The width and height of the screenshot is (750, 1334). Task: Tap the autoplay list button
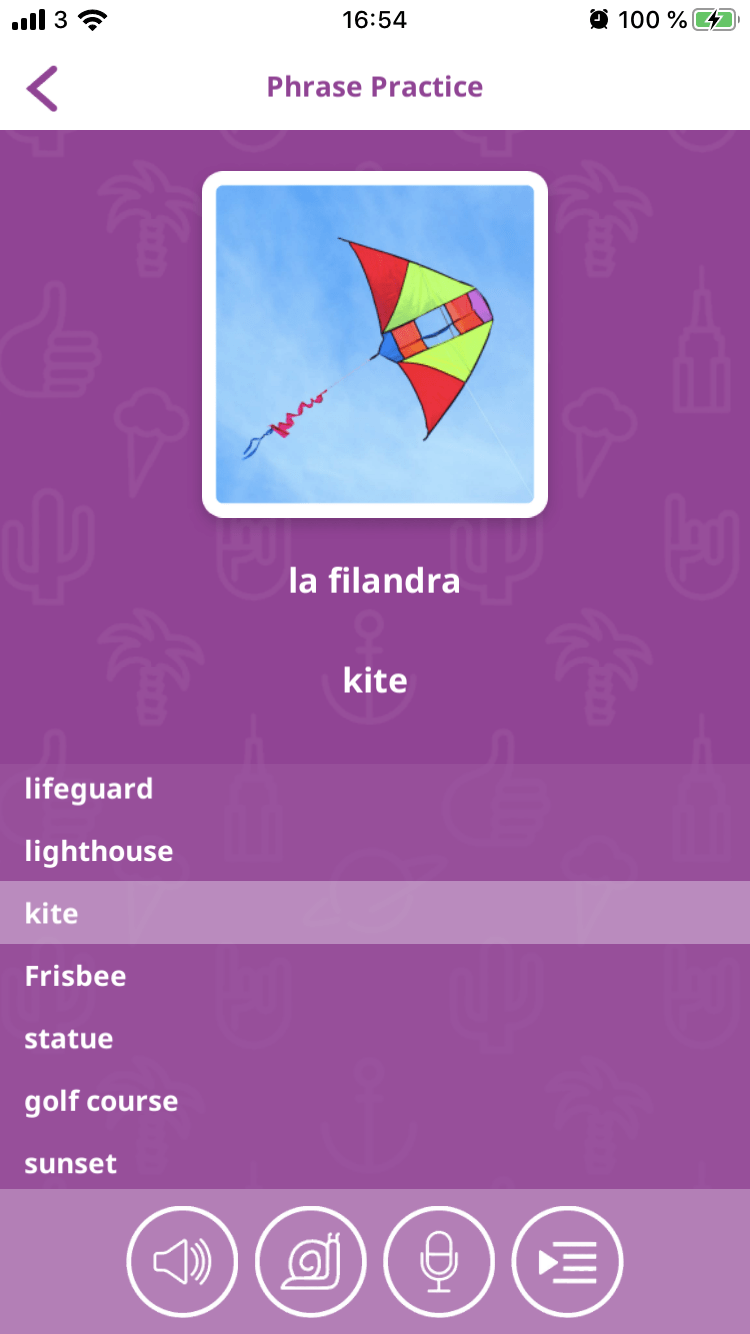[x=567, y=1262]
